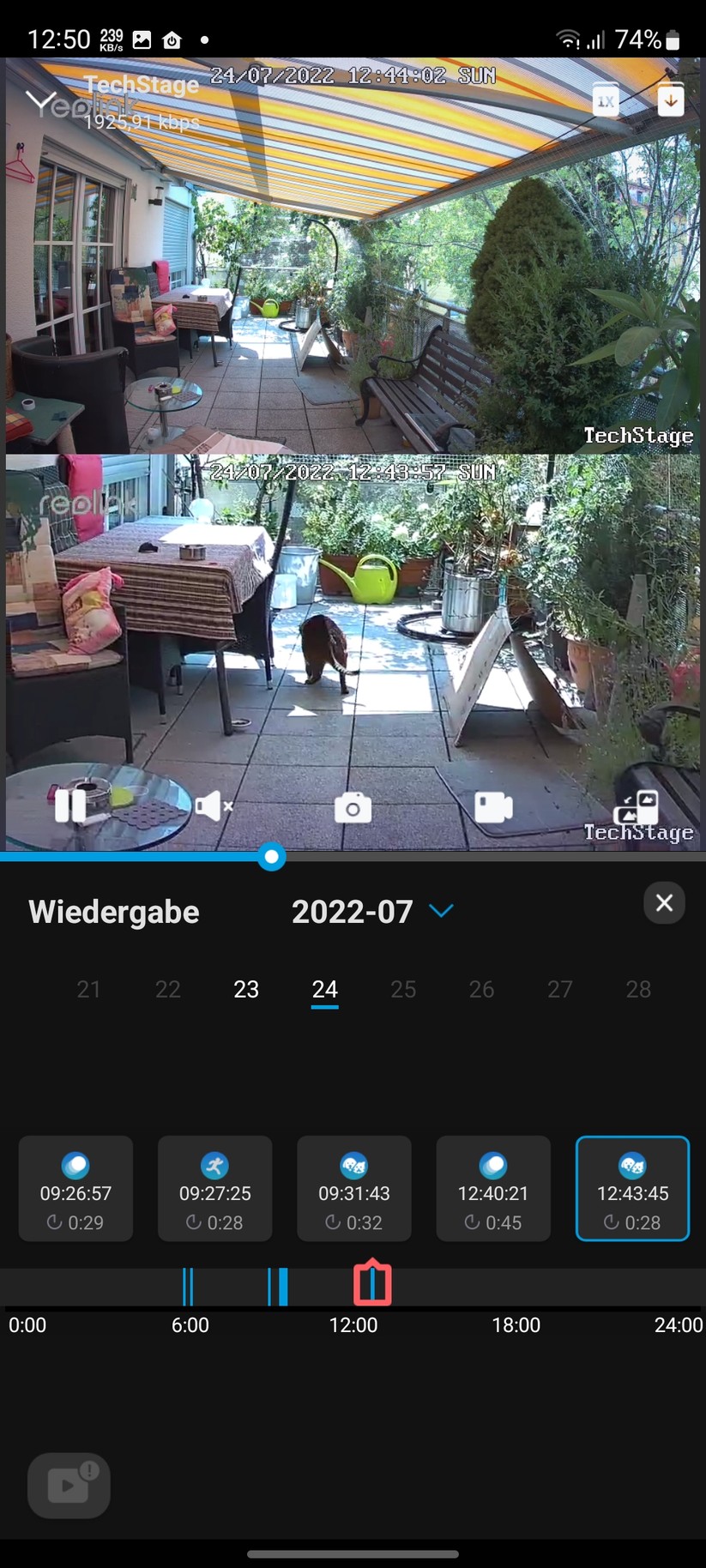Screen dimensions: 706x1568
Task: Pause the video playback
Action: point(69,806)
